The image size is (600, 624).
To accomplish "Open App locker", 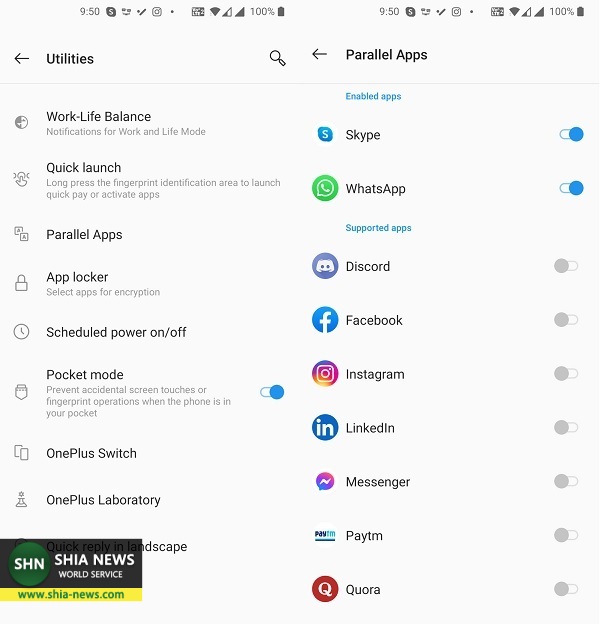I will (x=77, y=283).
